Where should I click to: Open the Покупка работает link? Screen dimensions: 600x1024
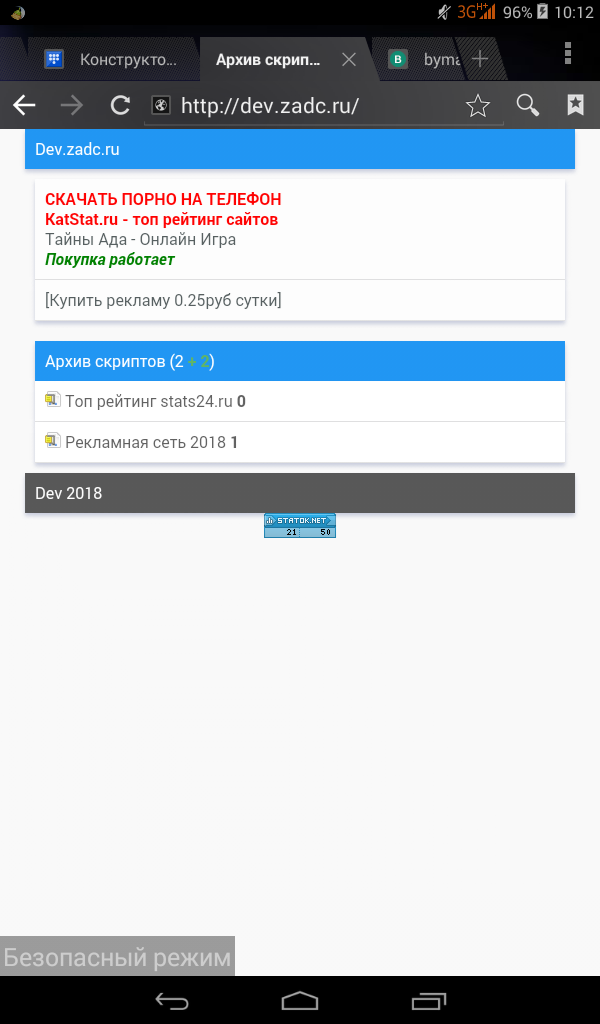110,260
